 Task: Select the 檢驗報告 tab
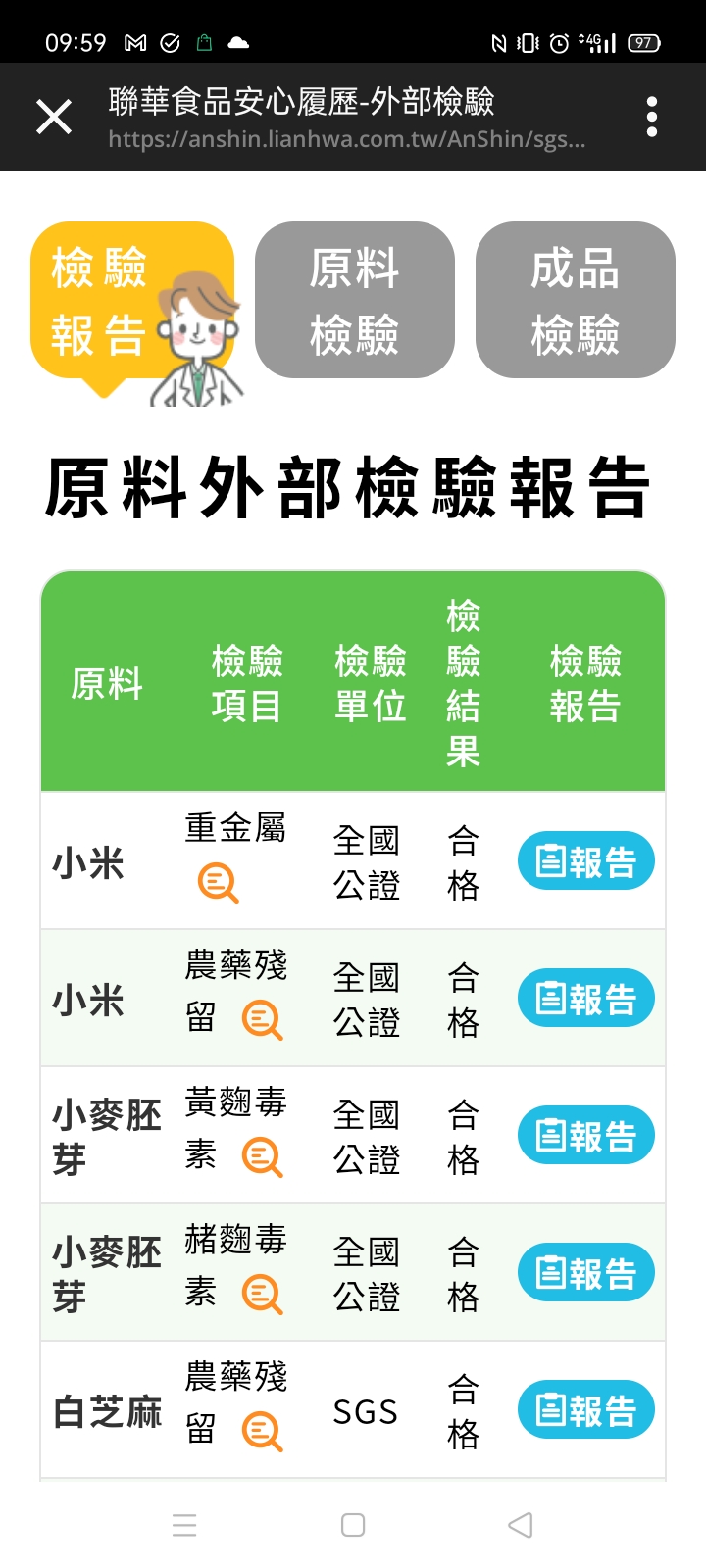132,300
